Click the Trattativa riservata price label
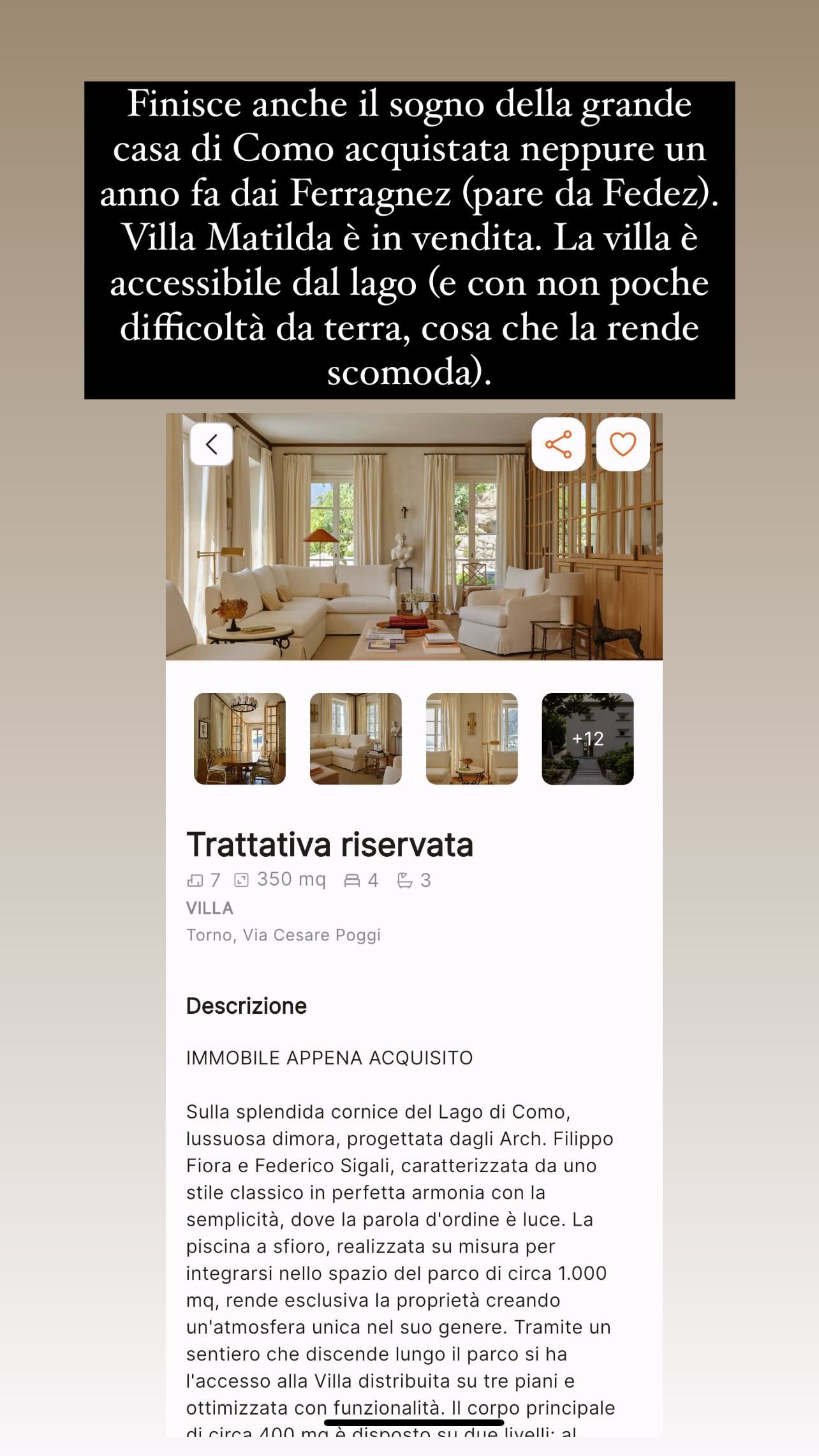 329,845
